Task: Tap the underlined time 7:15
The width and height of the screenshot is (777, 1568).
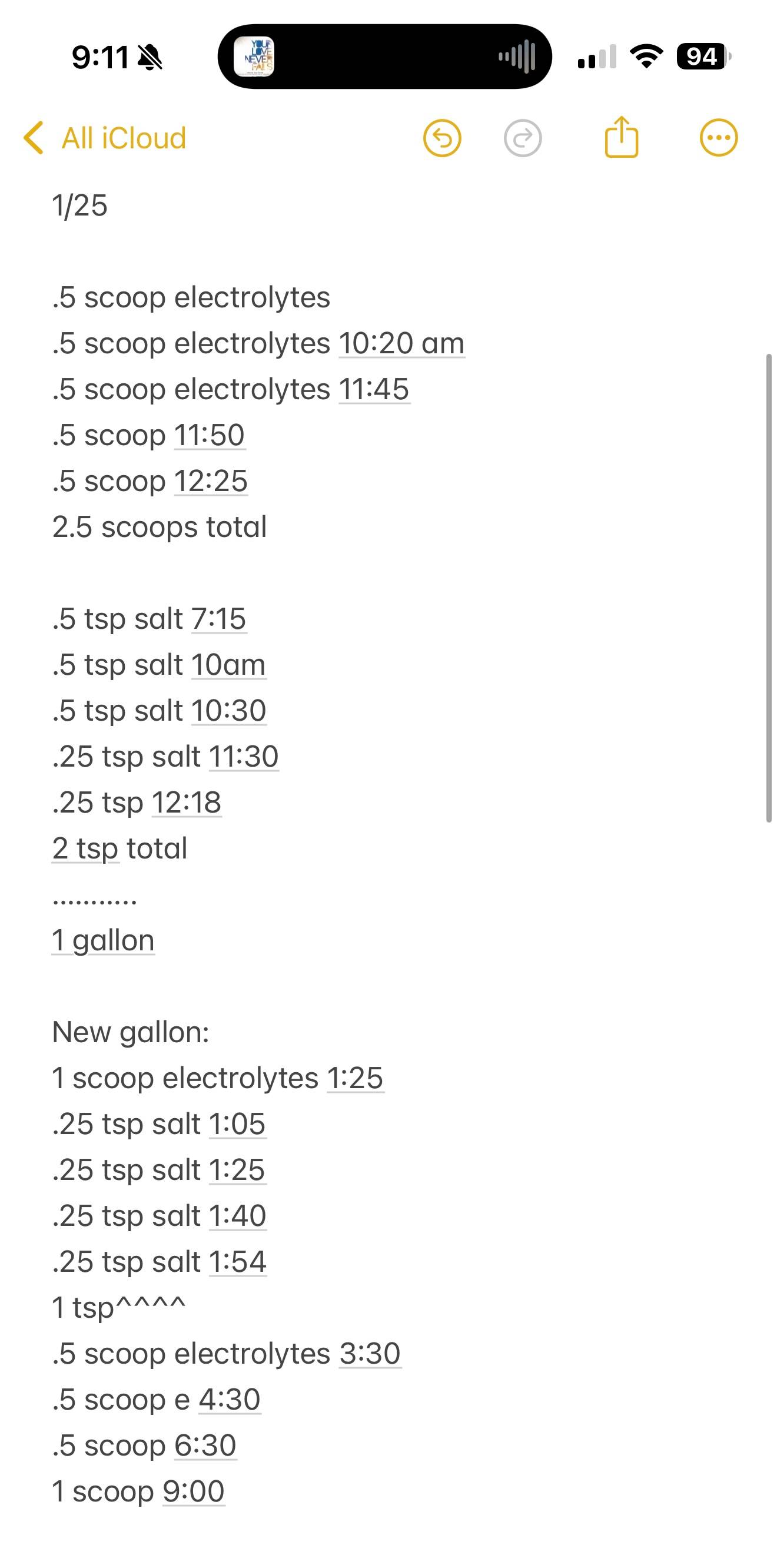Action: (219, 619)
